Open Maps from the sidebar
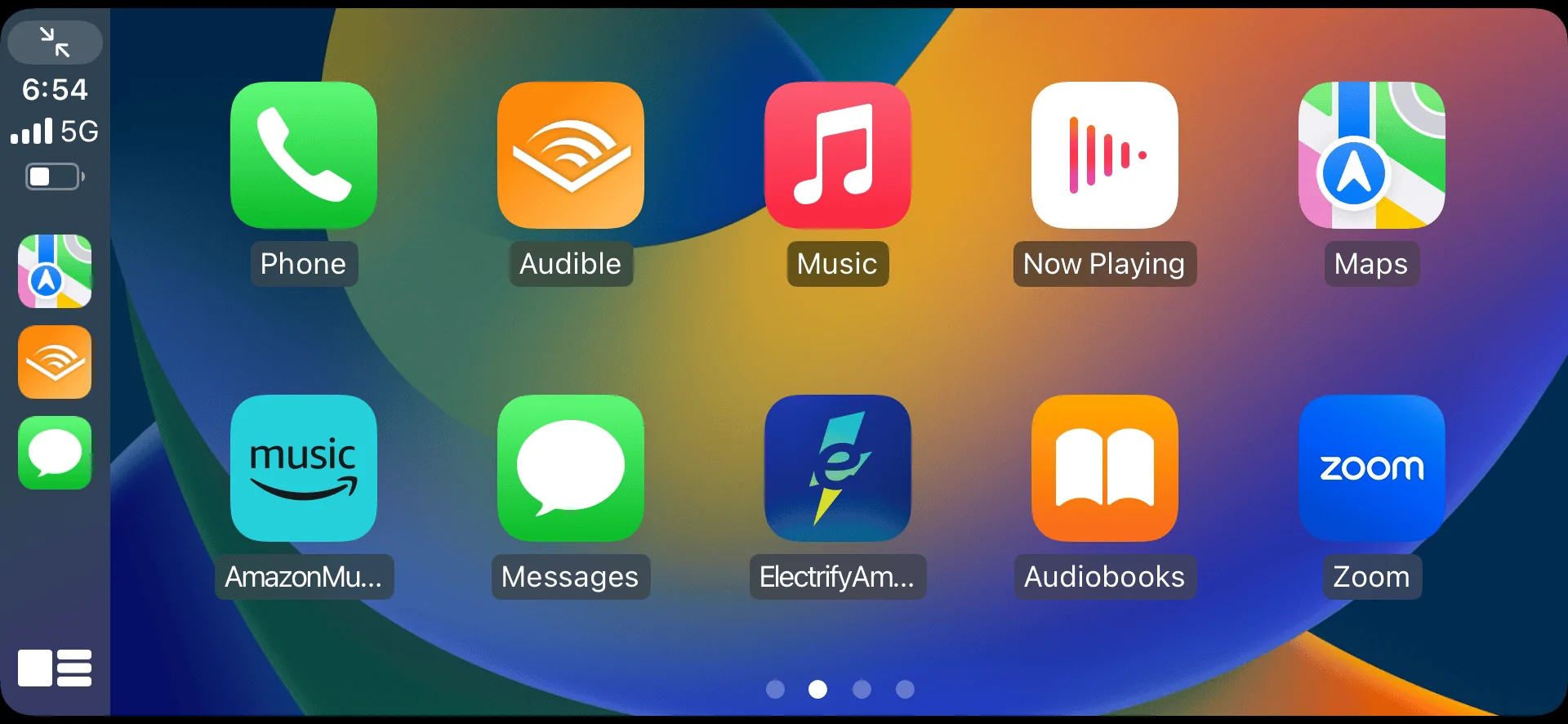Viewport: 1568px width, 724px height. [x=55, y=271]
